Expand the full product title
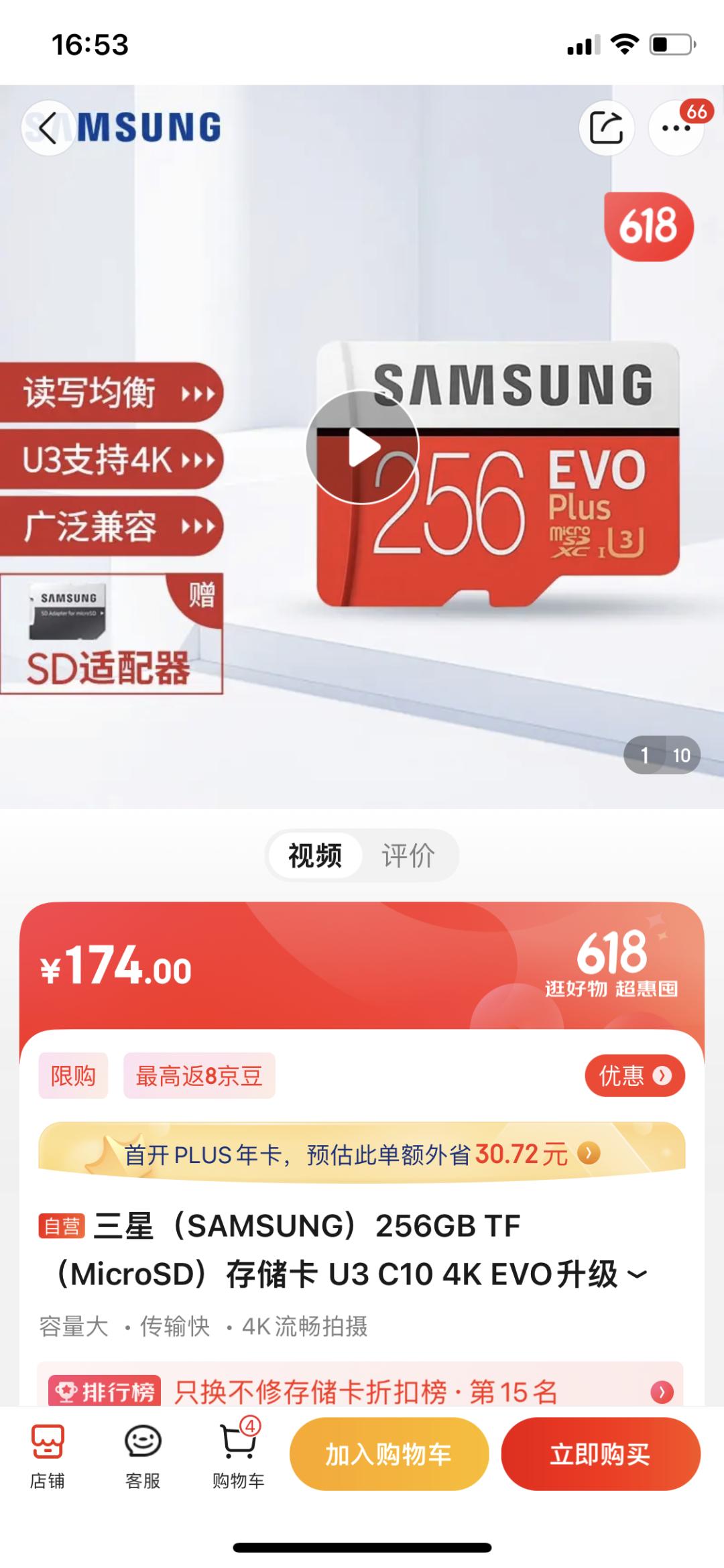The image size is (724, 1568). pyautogui.click(x=637, y=1275)
